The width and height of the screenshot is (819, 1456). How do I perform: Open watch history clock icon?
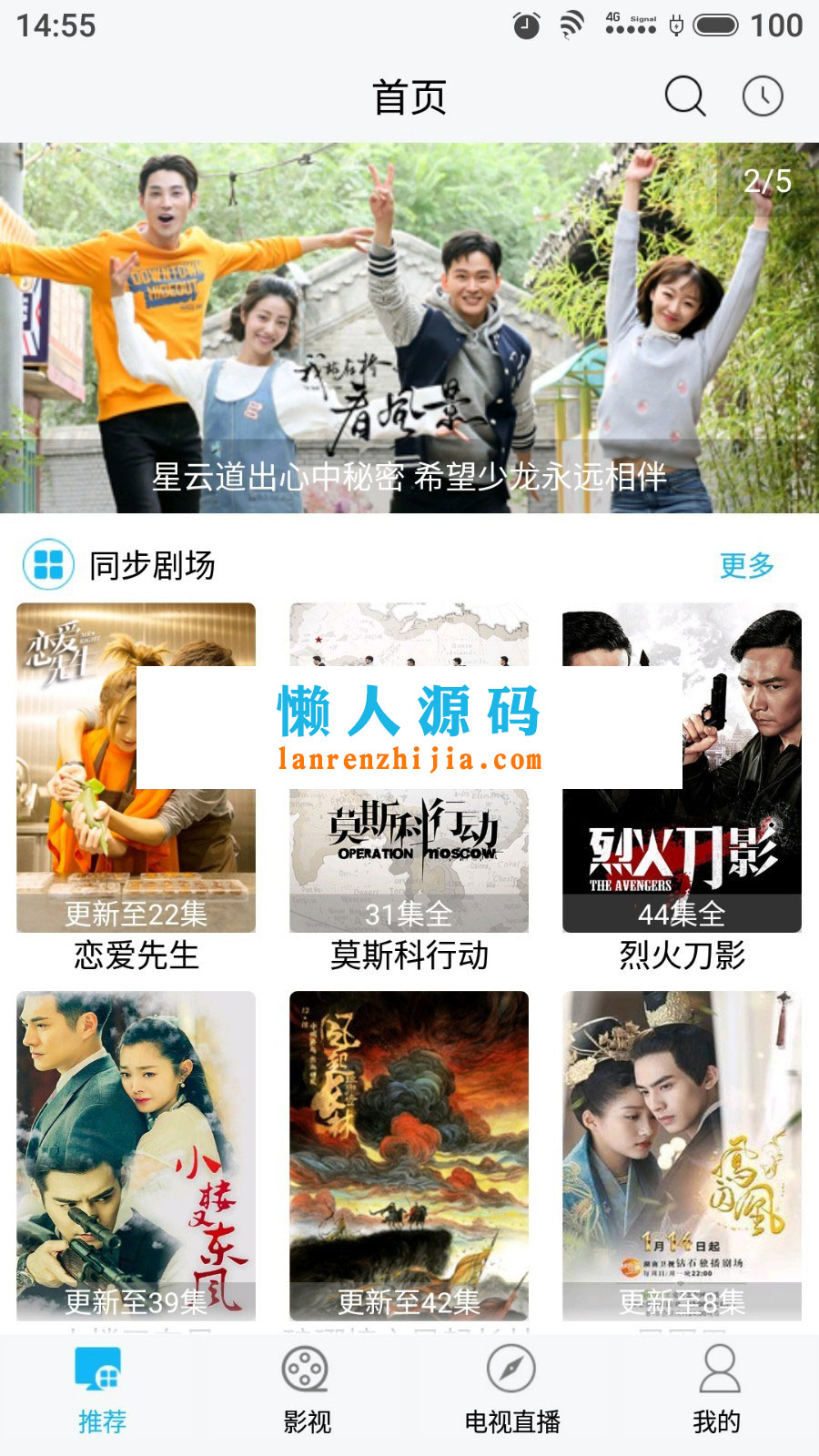[763, 96]
